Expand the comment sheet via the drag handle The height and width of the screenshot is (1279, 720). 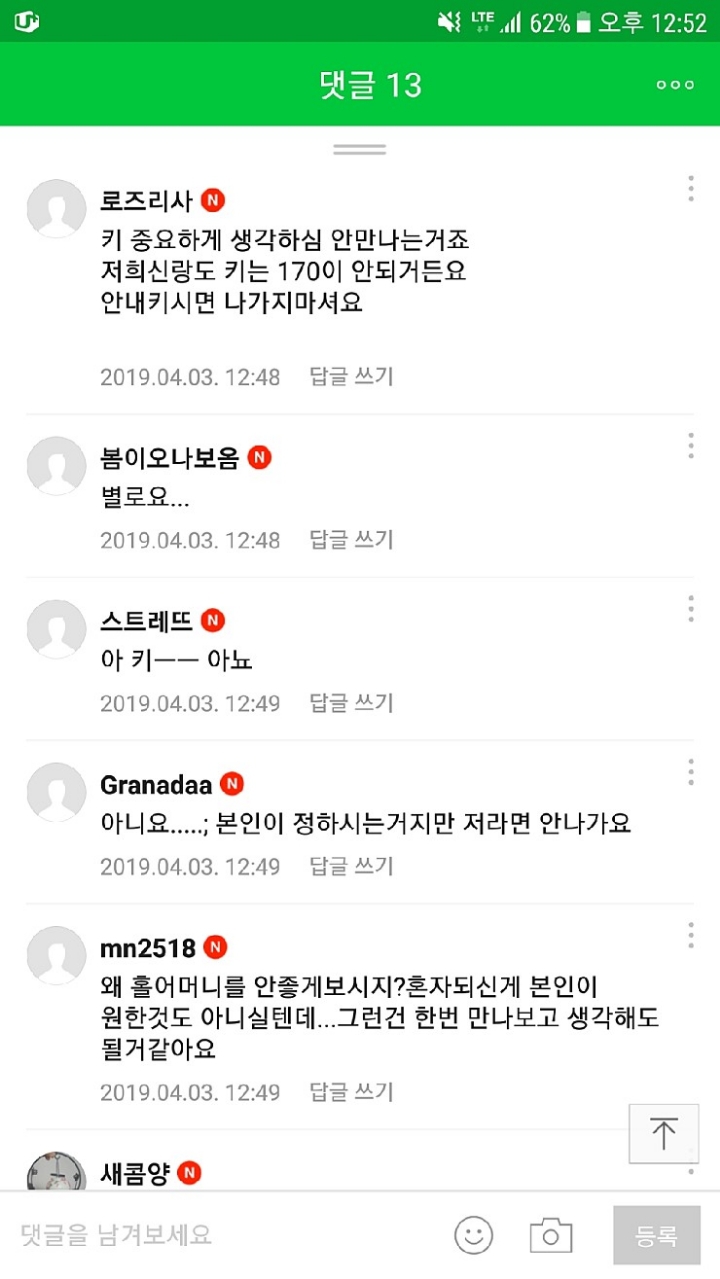(359, 148)
